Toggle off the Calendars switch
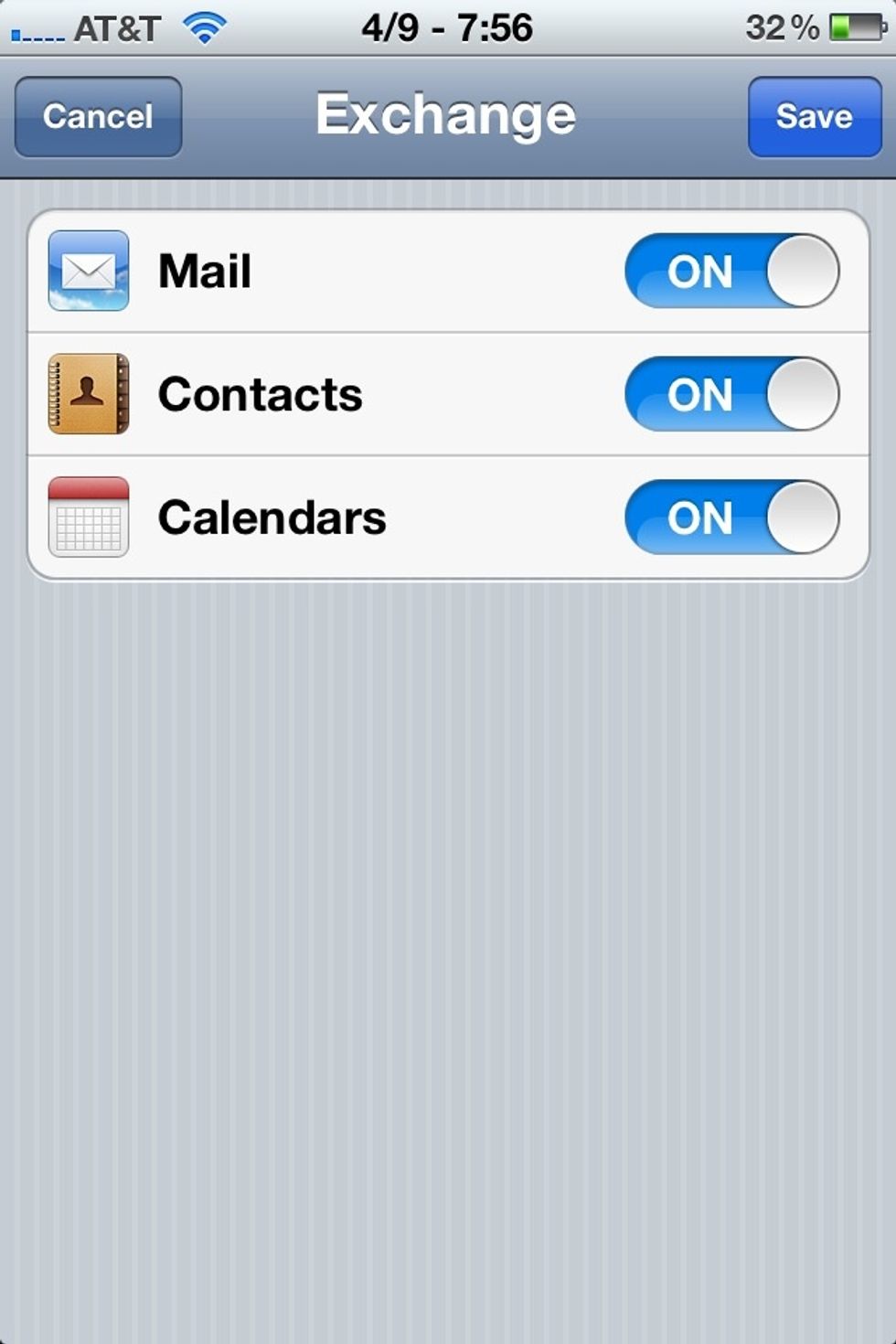Image resolution: width=896 pixels, height=1344 pixels. 731,517
